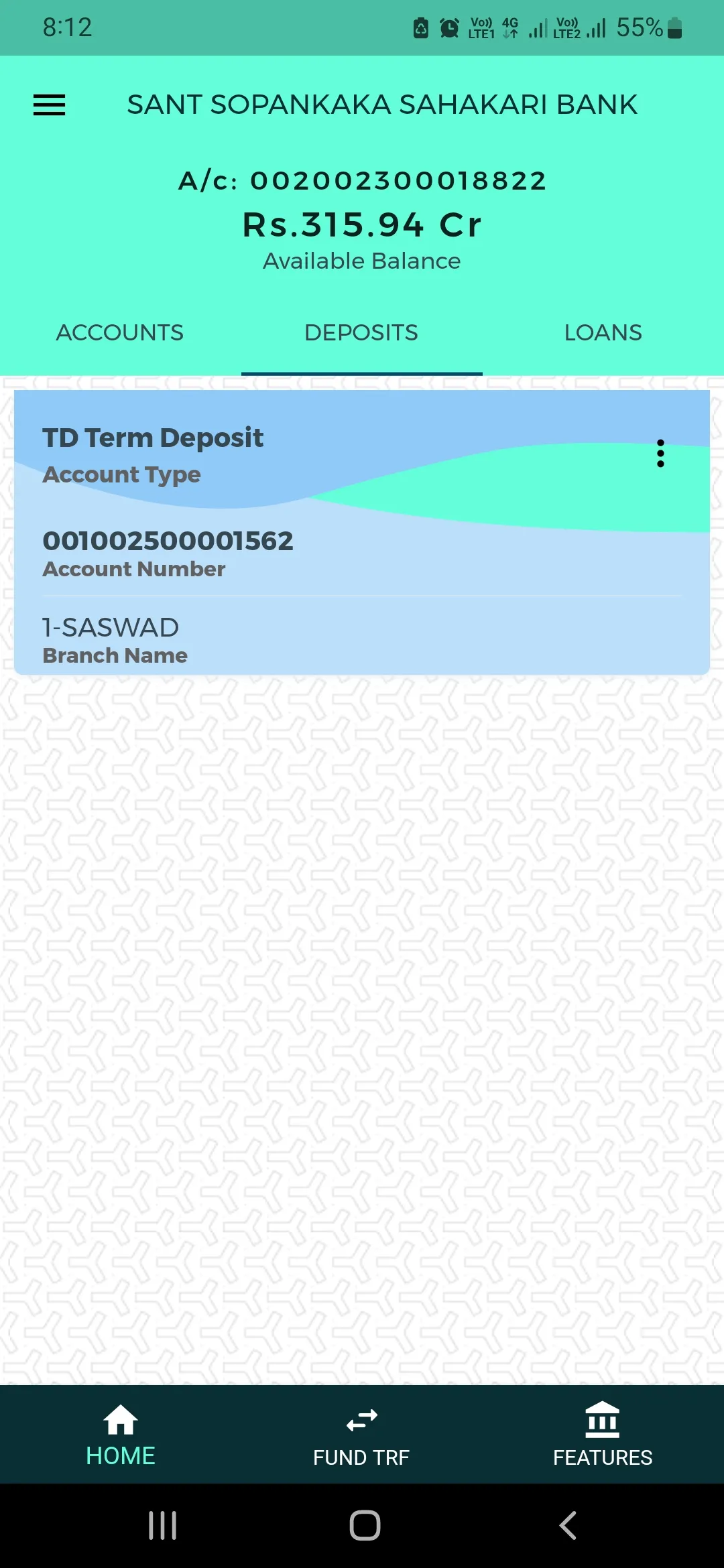Select the 1-SASWAD branch name
Image resolution: width=724 pixels, height=1568 pixels.
110,627
